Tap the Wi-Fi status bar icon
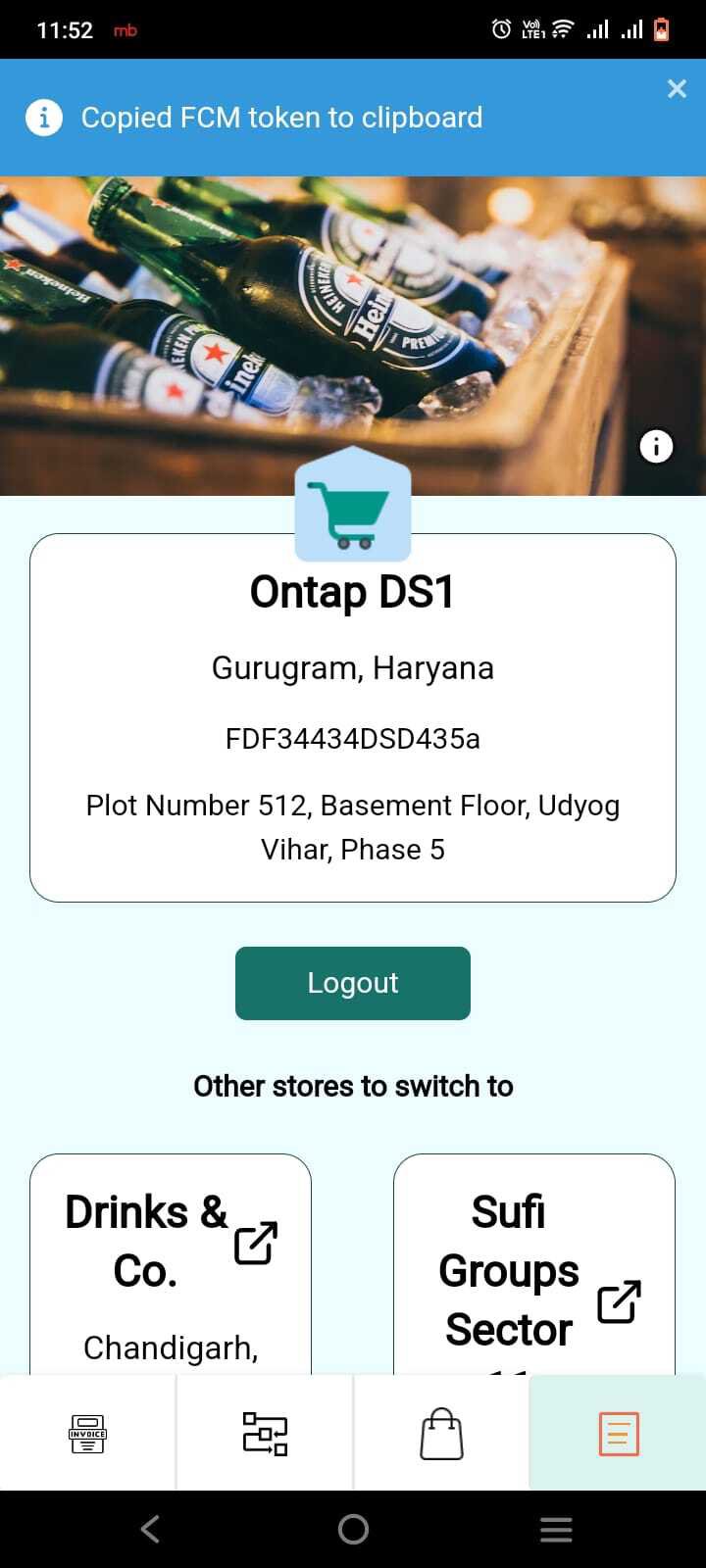This screenshot has height=1568, width=706. click(560, 29)
